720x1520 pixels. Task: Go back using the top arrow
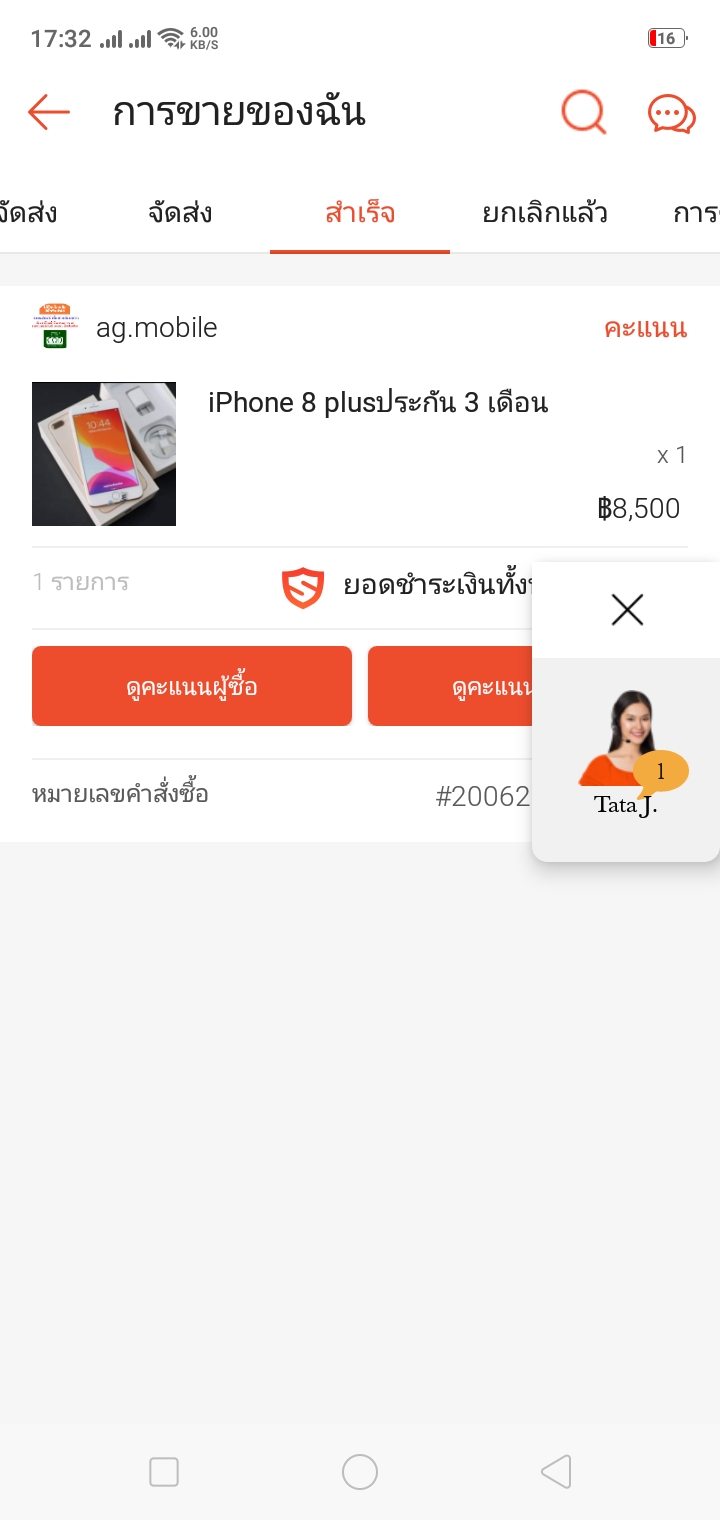click(49, 112)
